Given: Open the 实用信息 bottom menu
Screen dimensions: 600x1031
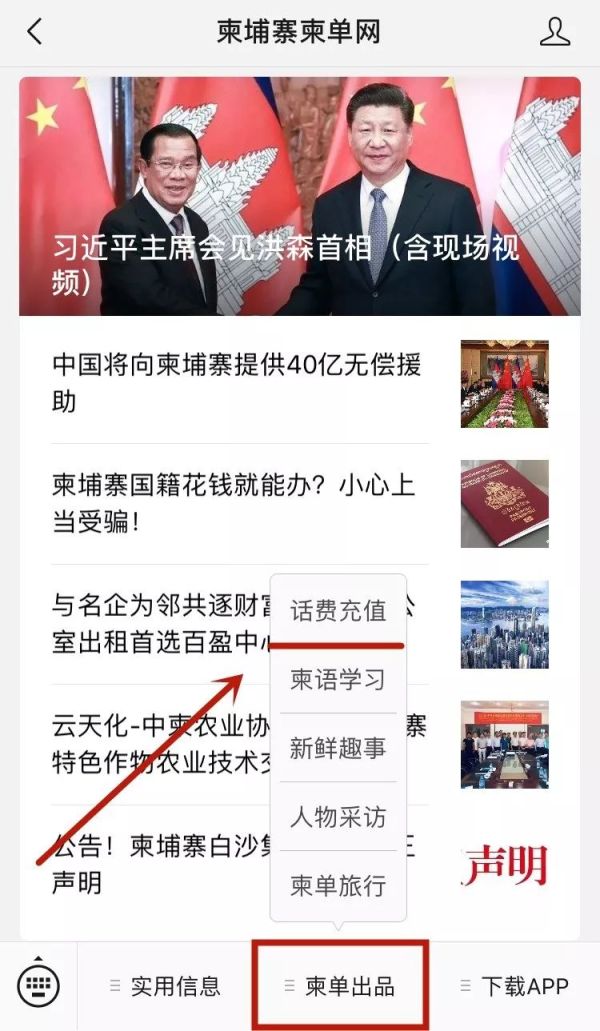Looking at the screenshot, I should tap(166, 986).
